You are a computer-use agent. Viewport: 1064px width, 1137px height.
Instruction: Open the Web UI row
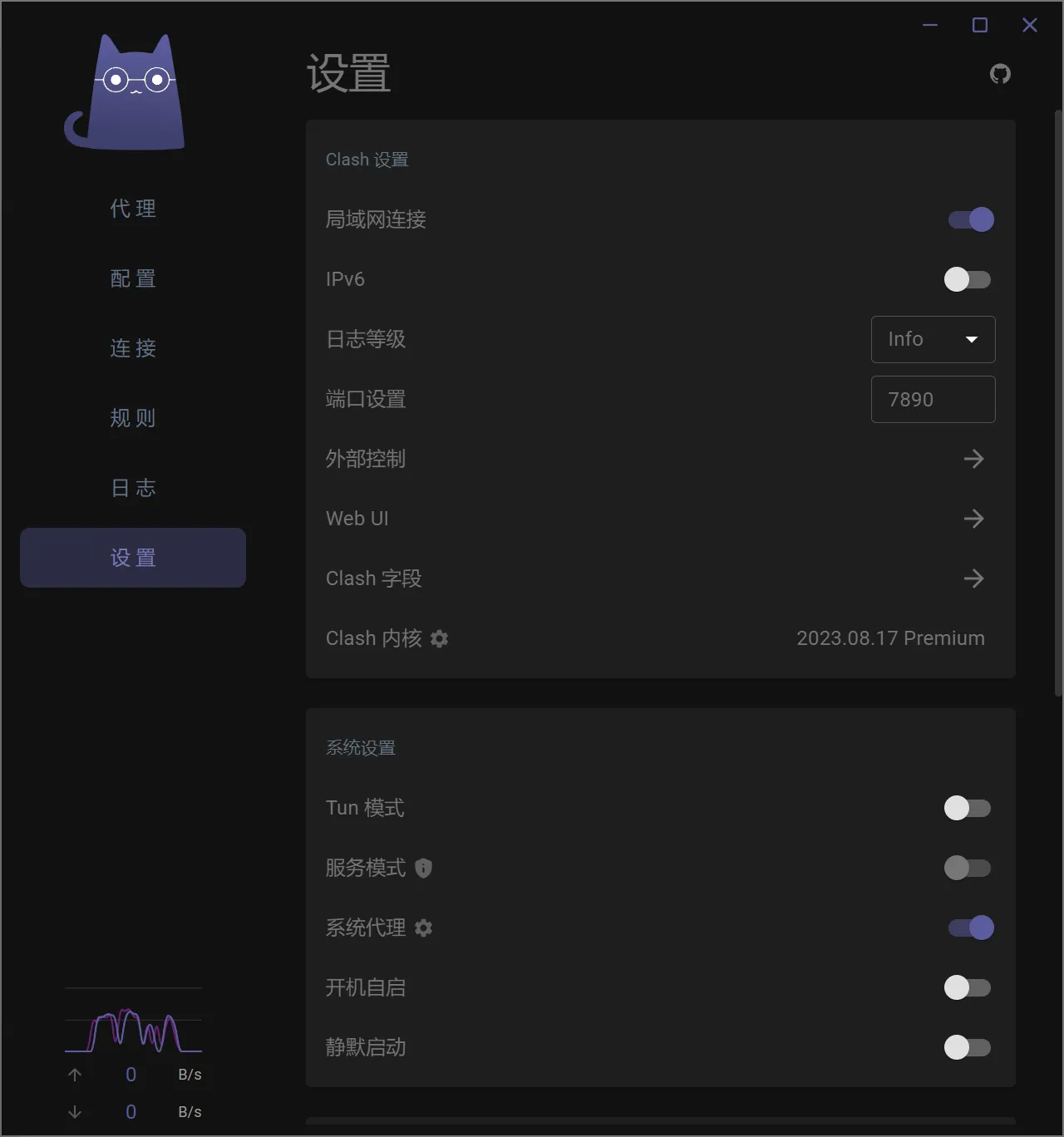973,519
